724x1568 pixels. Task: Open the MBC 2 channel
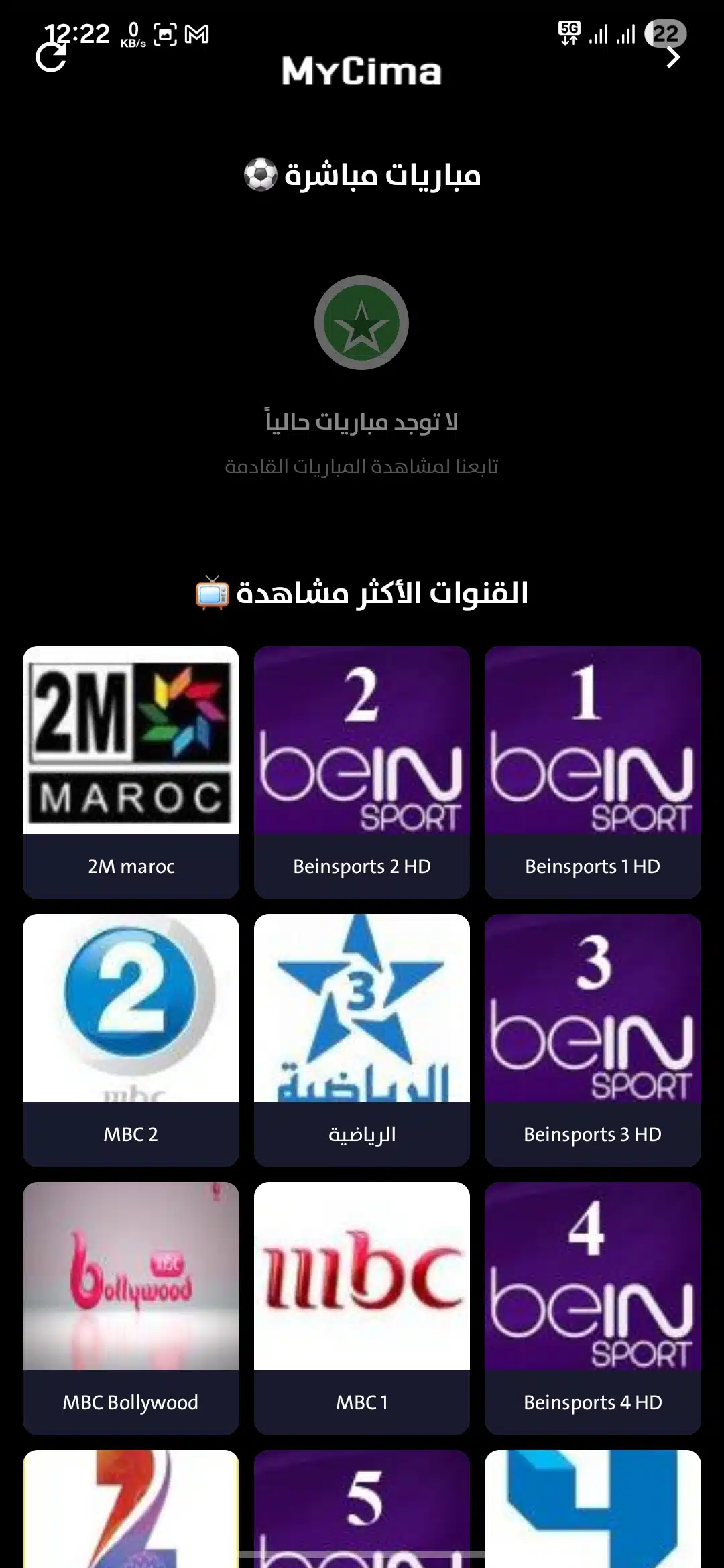coord(131,1039)
